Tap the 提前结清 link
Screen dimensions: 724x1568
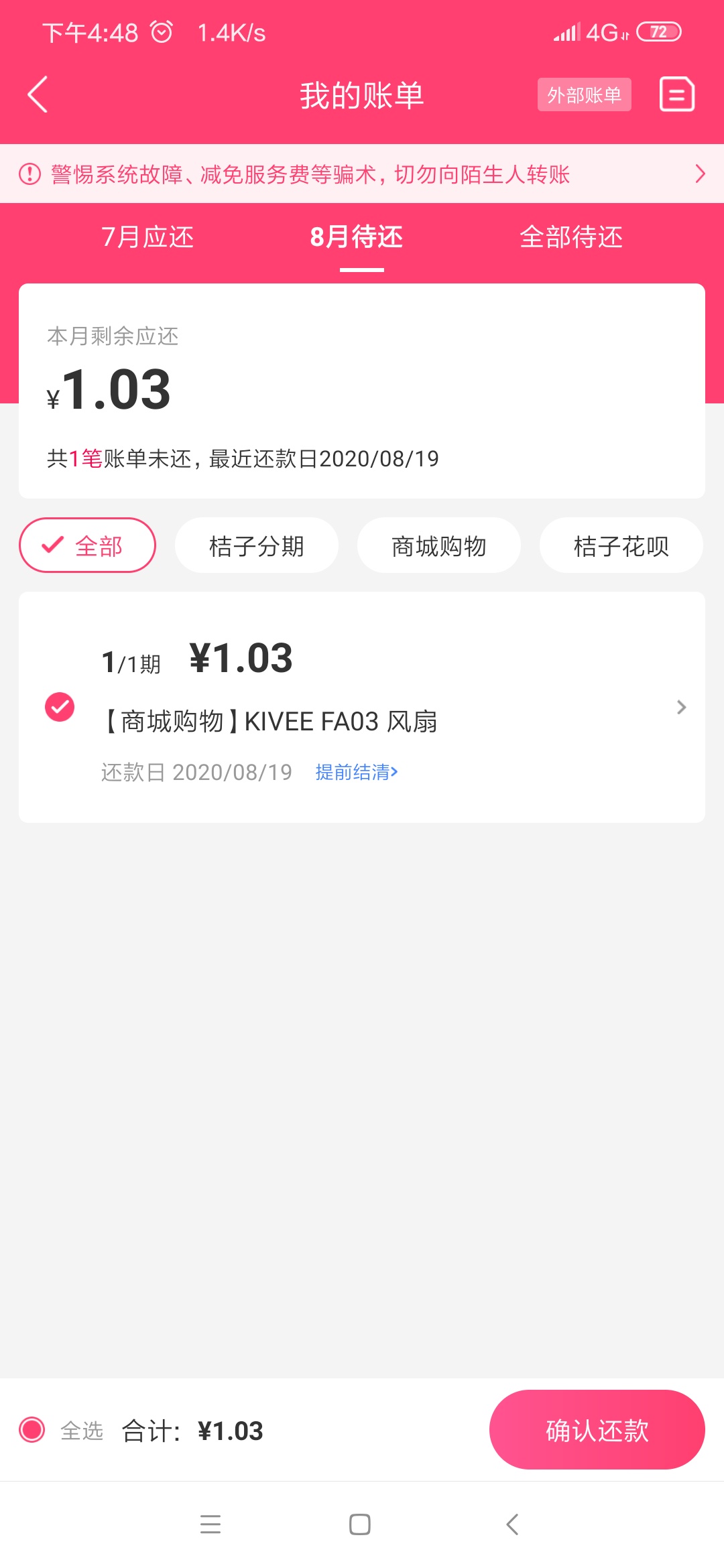[x=357, y=773]
